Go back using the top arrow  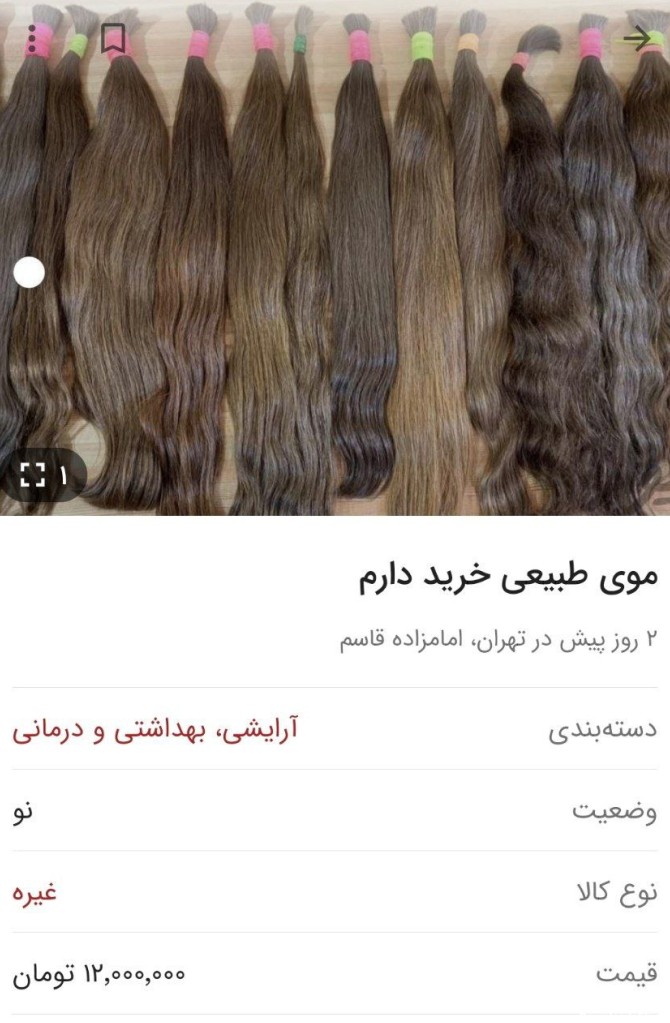[637, 39]
